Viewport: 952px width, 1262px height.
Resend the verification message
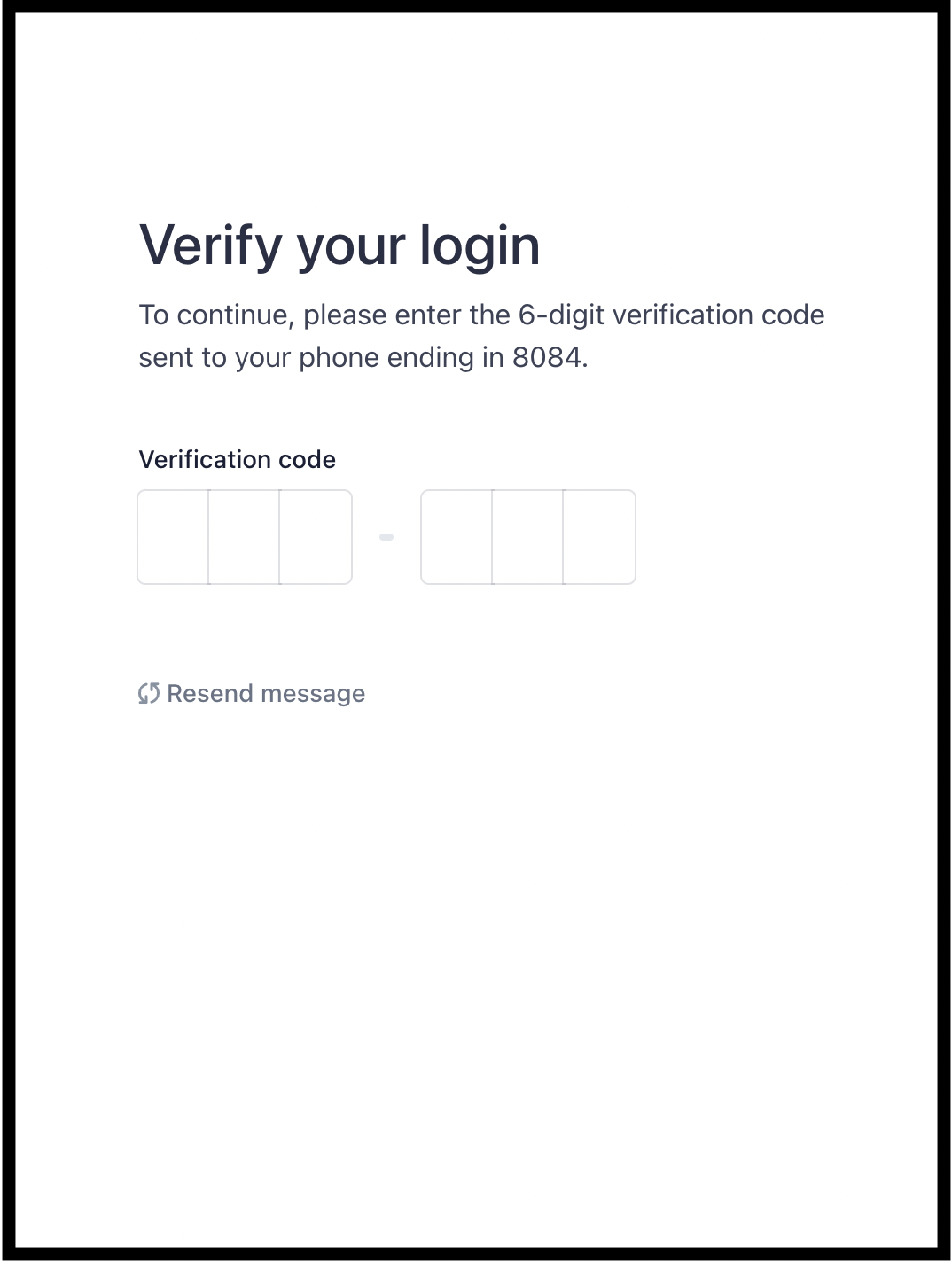tap(253, 693)
